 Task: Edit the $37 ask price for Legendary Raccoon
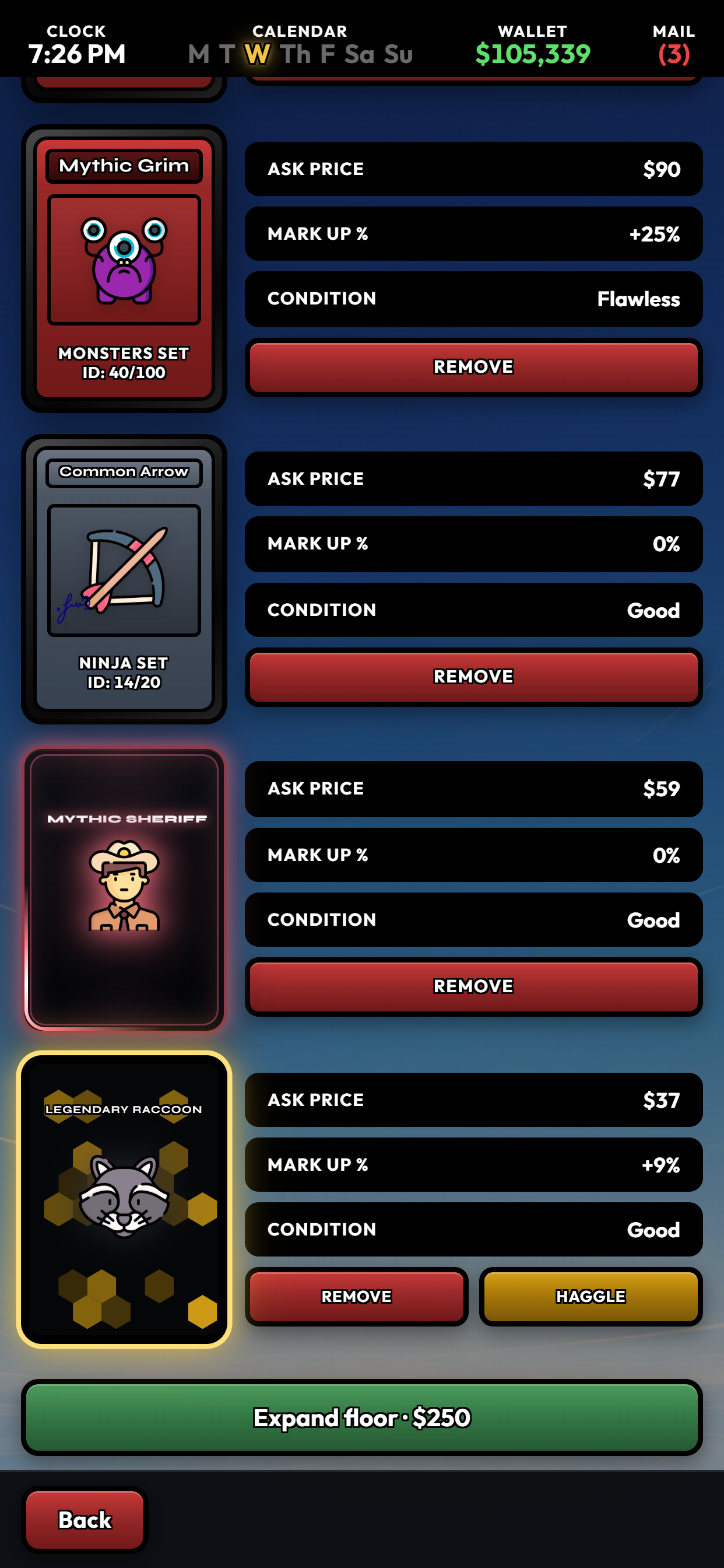pyautogui.click(x=473, y=1100)
